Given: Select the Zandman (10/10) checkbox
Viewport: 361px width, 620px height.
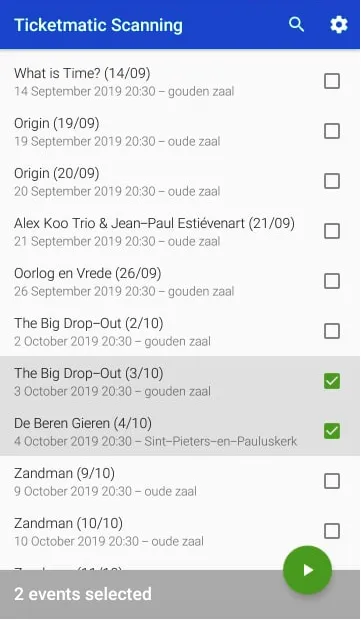Looking at the screenshot, I should (332, 531).
